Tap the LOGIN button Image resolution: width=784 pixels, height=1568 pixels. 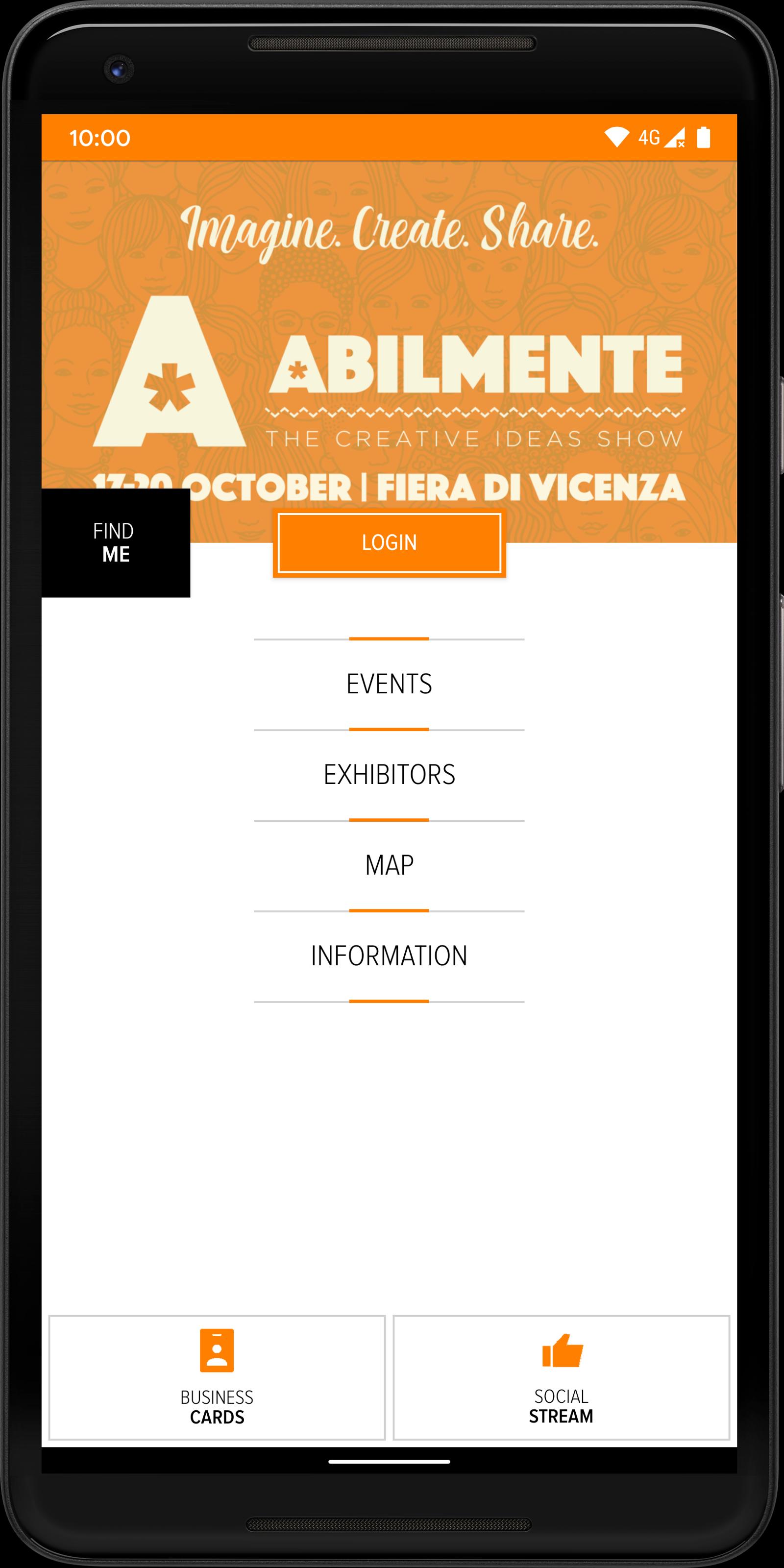click(x=389, y=542)
